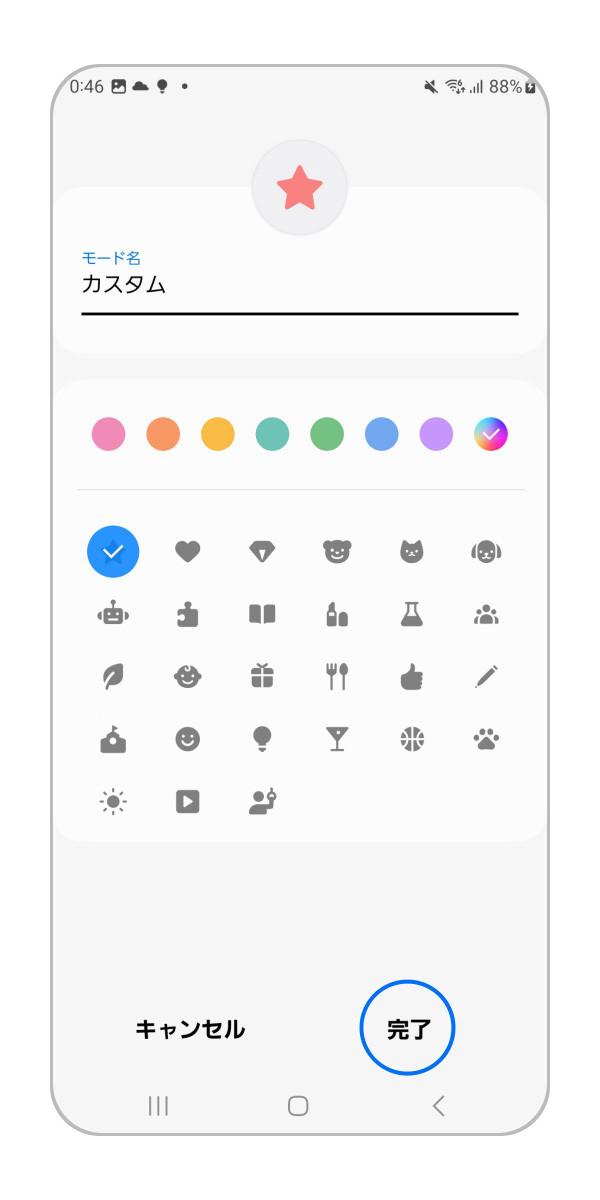Edit the モード名 text field
This screenshot has width=600, height=1200.
[x=299, y=285]
